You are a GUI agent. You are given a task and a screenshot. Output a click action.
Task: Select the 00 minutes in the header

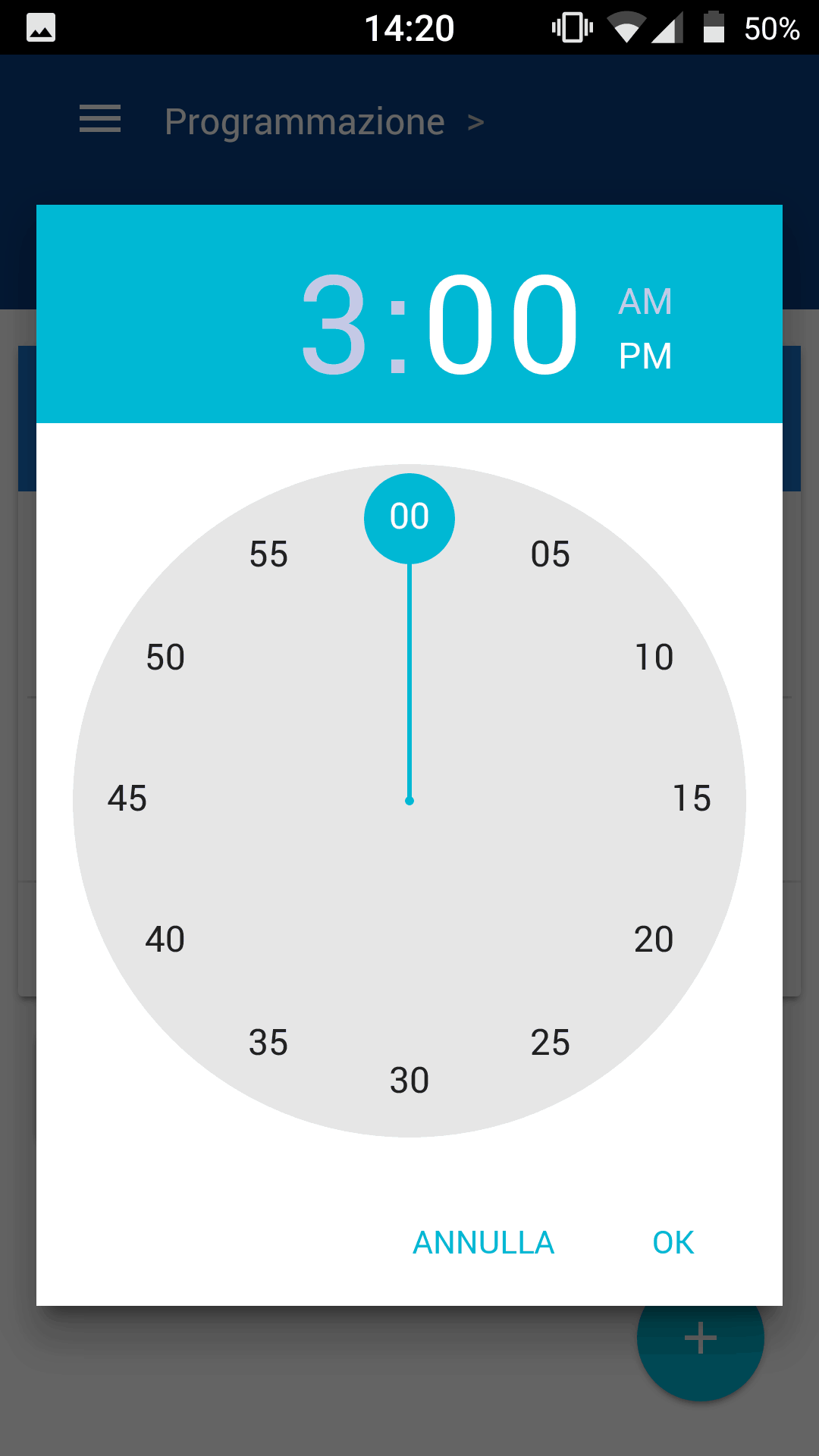pos(503,325)
